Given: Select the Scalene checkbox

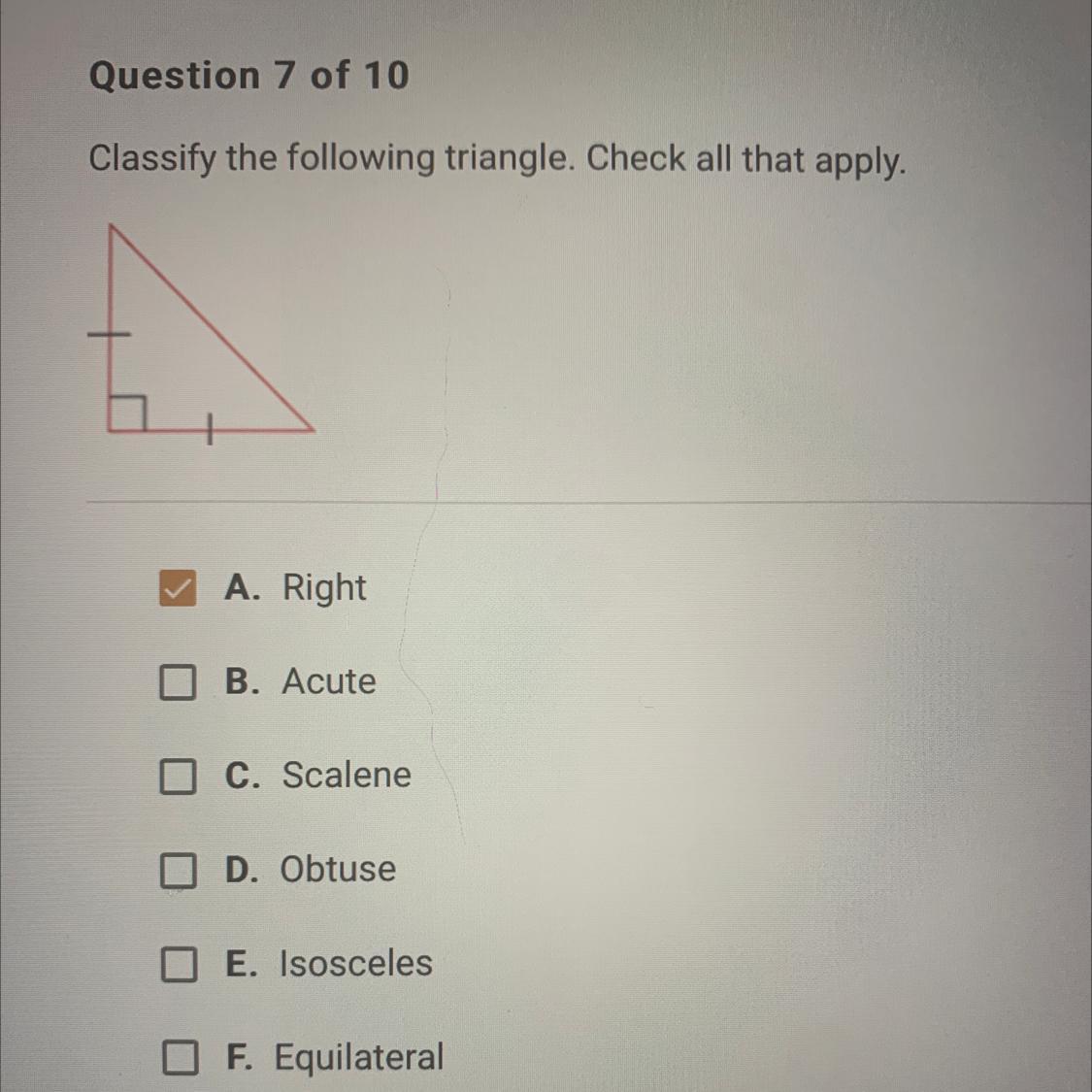Looking at the screenshot, I should coord(177,776).
